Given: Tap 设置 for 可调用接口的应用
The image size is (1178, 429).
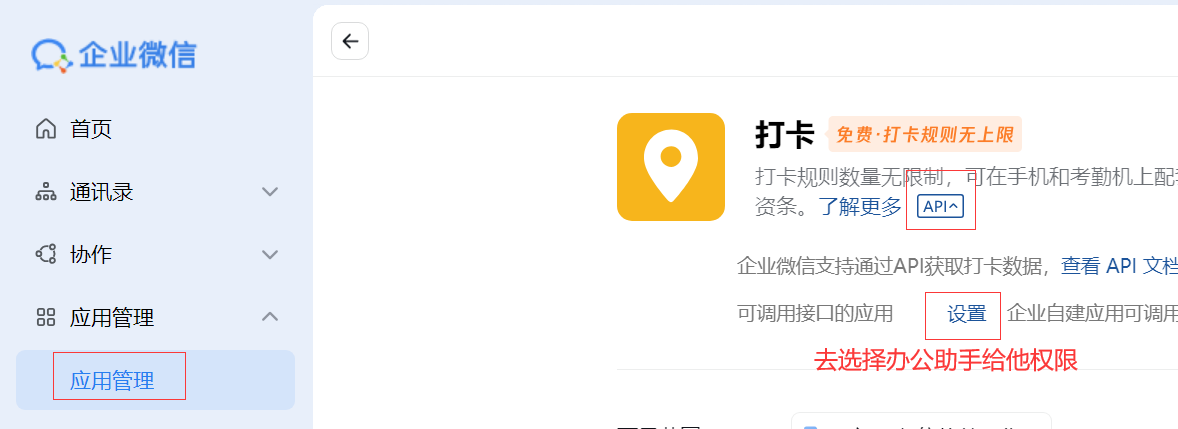Looking at the screenshot, I should pyautogui.click(x=967, y=314).
